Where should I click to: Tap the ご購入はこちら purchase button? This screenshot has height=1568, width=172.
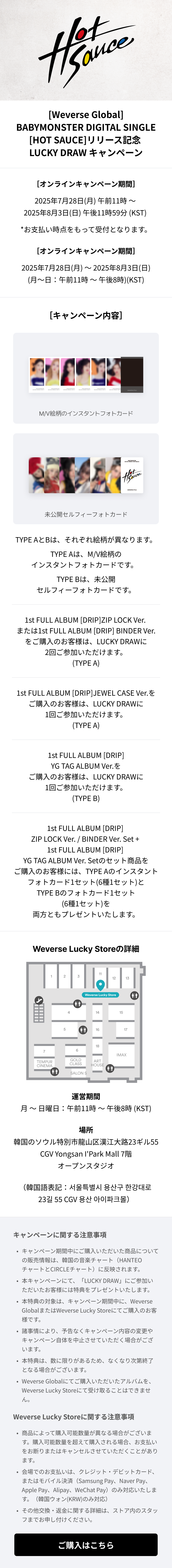coord(86,1544)
